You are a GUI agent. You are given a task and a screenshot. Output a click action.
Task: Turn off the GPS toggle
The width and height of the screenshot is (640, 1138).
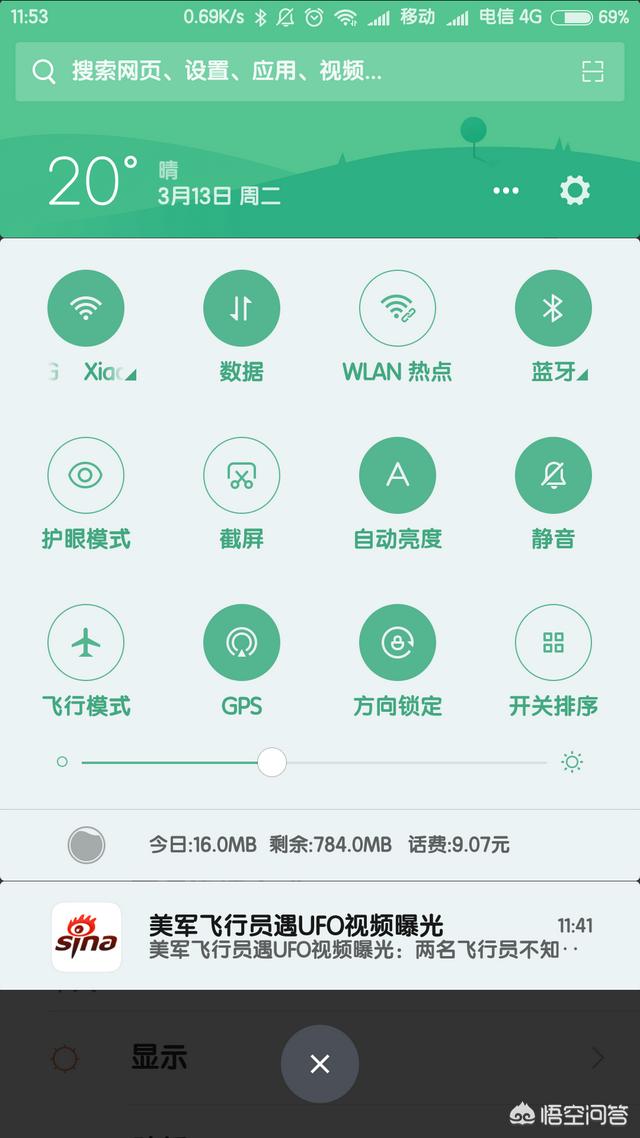241,643
